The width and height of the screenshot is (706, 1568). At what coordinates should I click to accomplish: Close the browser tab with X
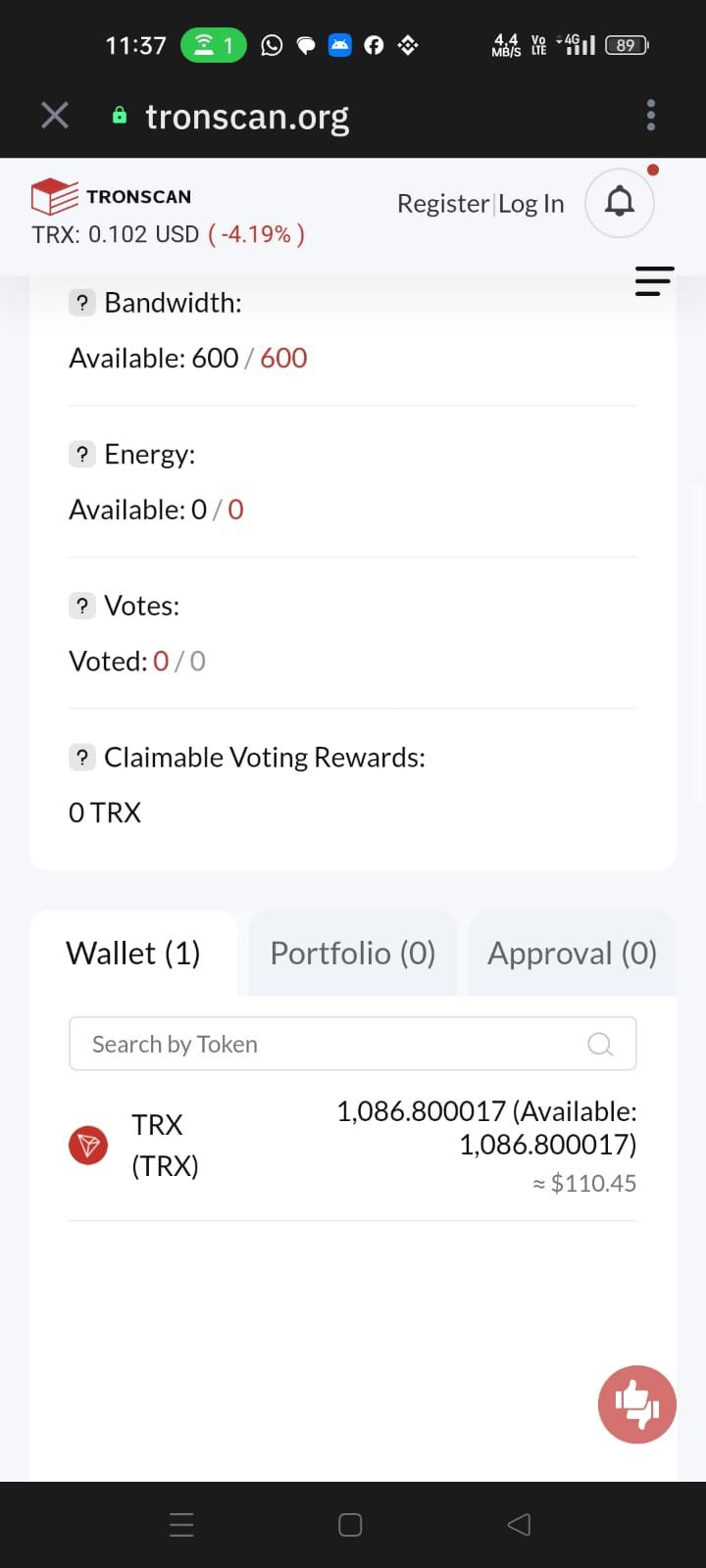pyautogui.click(x=55, y=116)
